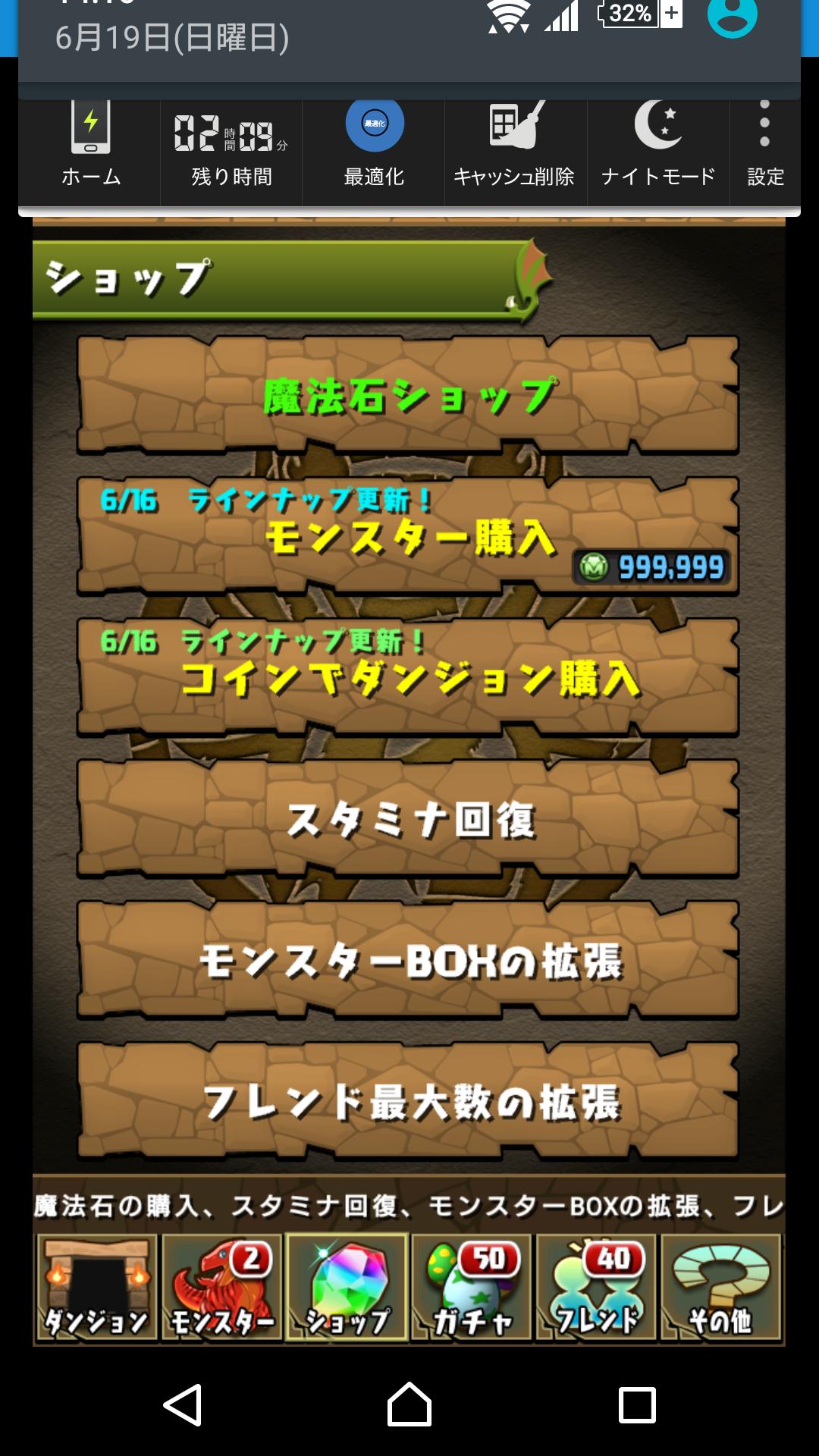
Task: Tap the system back button
Action: click(183, 1405)
